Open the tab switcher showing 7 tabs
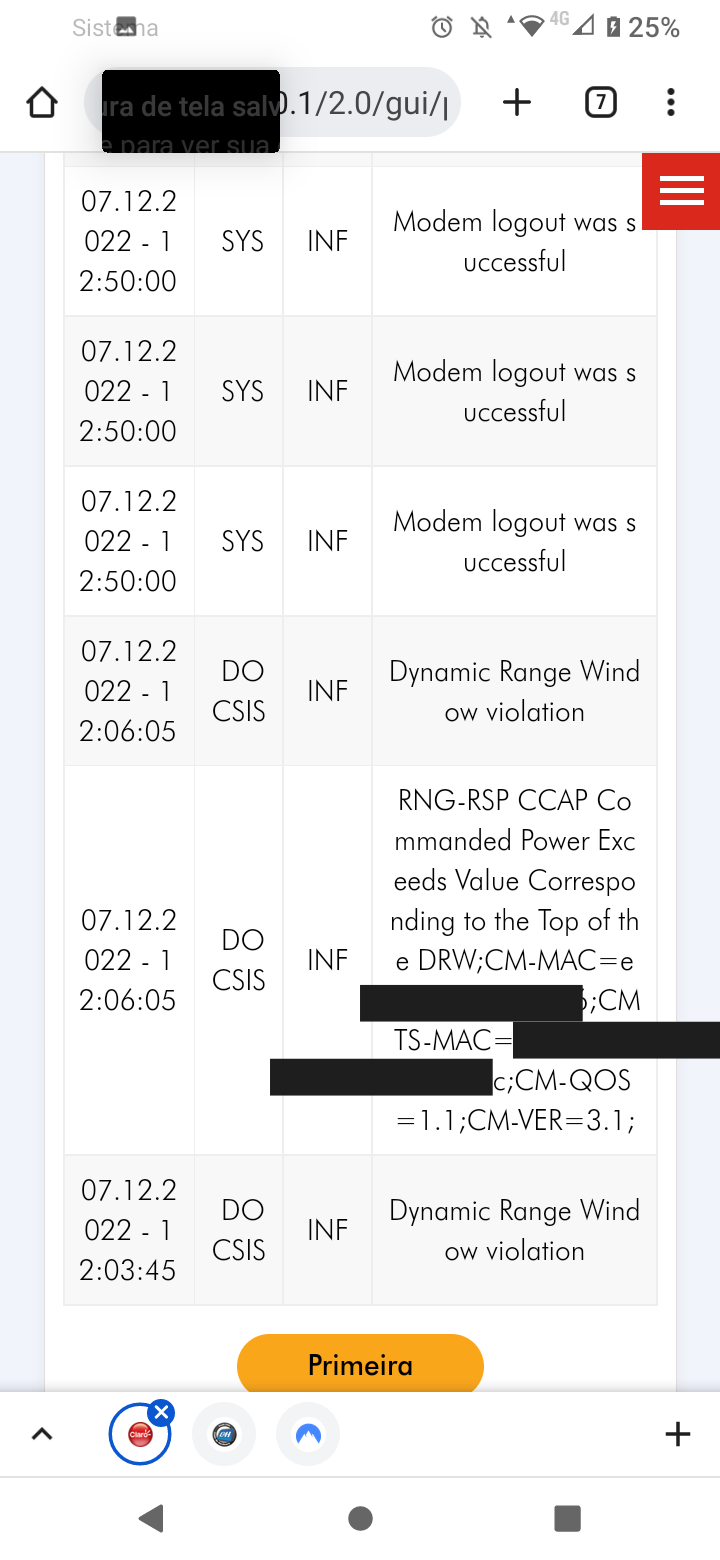Viewport: 720px width, 1560px height. [x=600, y=102]
